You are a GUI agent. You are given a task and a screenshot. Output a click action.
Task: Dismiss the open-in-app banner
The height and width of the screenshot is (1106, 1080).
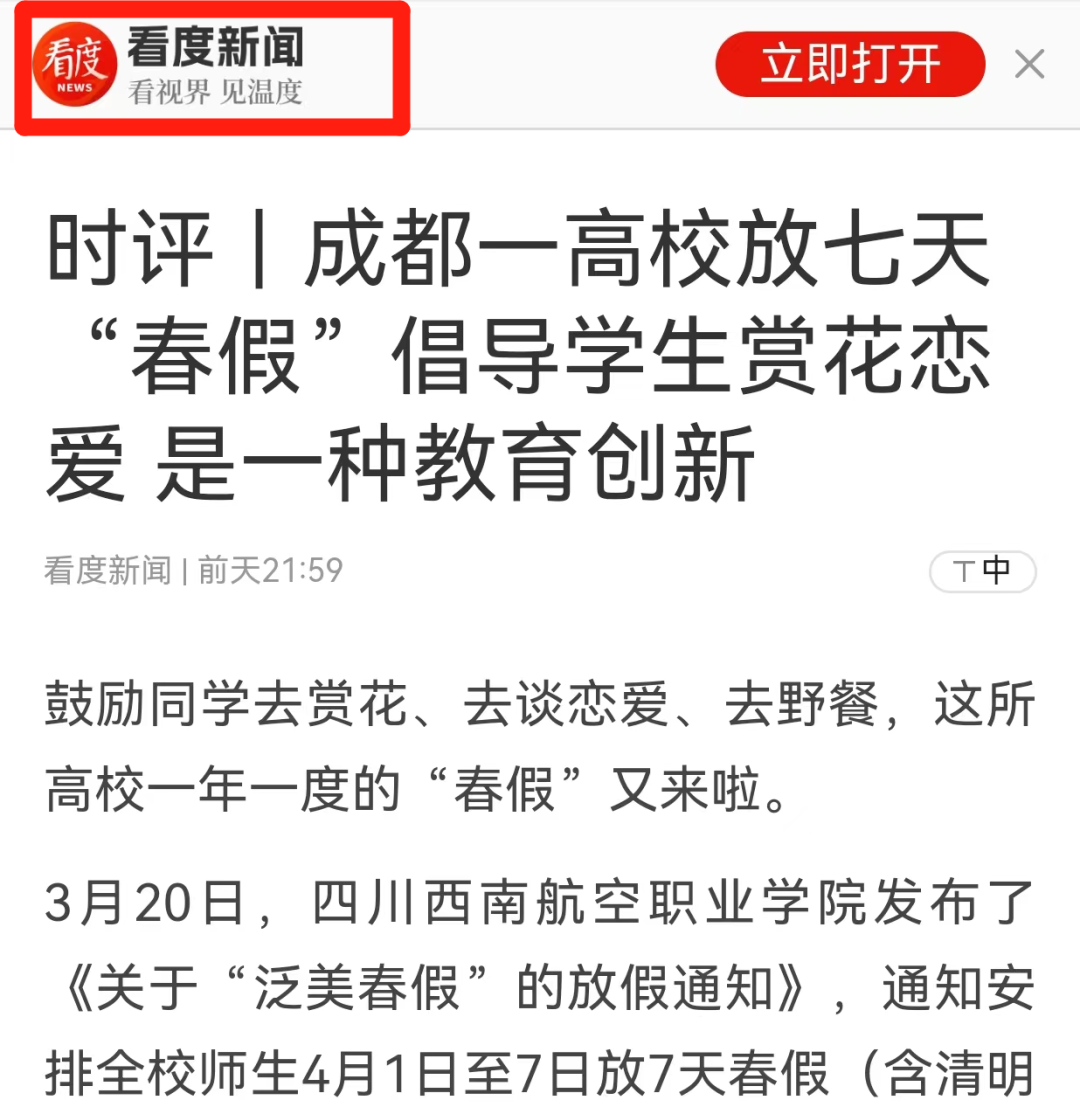1029,65
